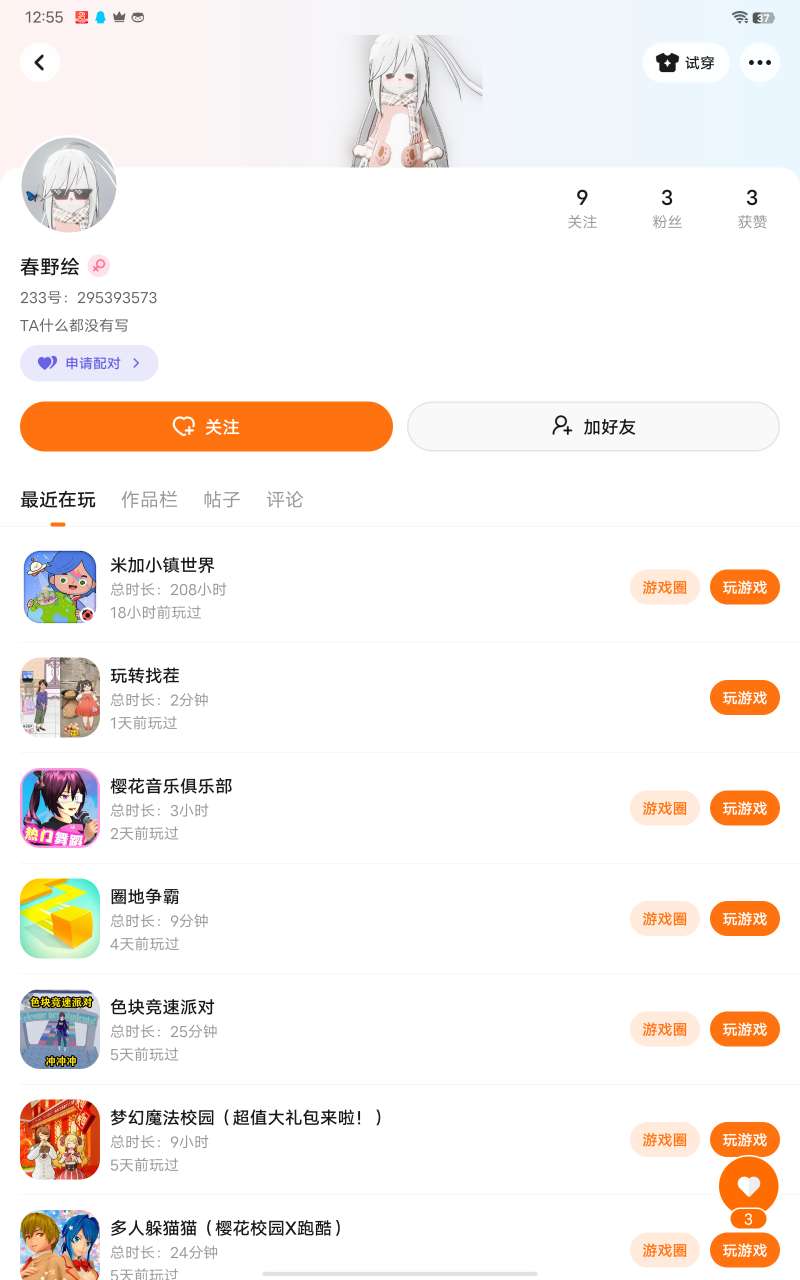
Task: Open 游戏圈 for 樱花音乐俱乐部
Action: coord(665,808)
